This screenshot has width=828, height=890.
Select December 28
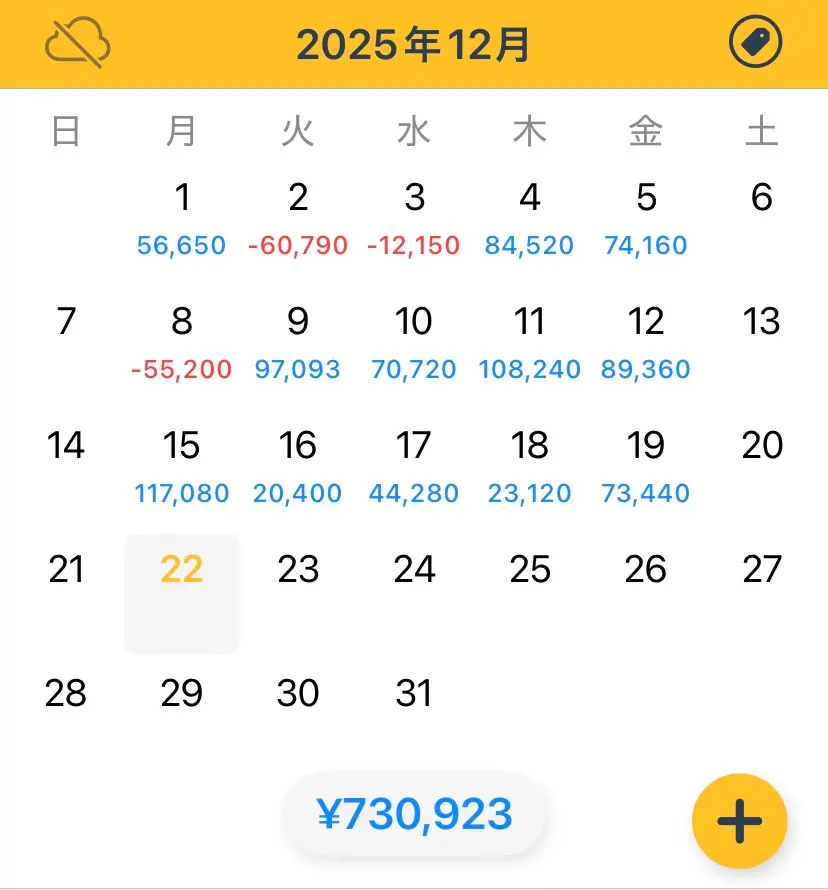(66, 693)
